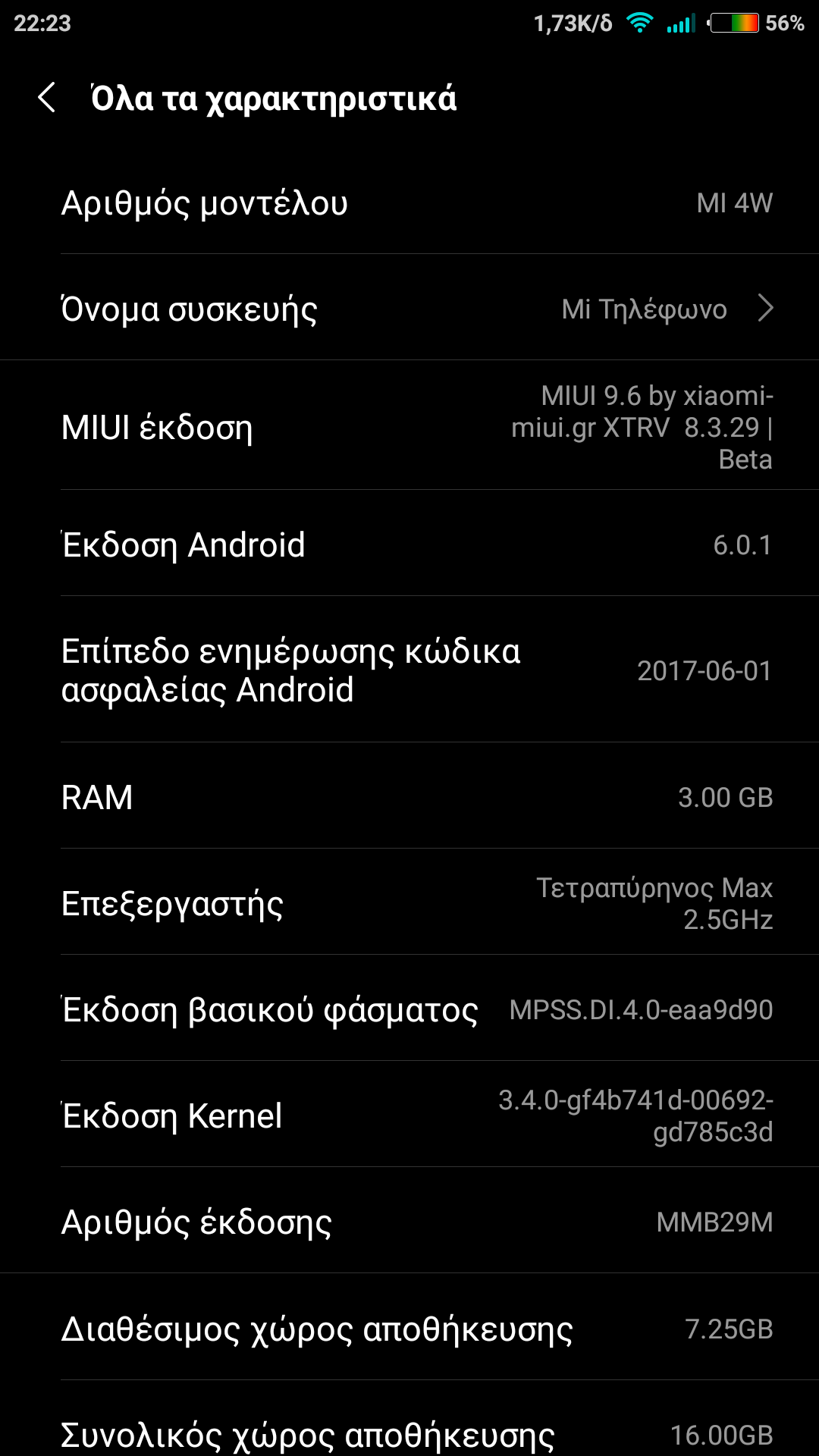819x1456 pixels.
Task: Go back from Όλα τα χαρακτηριστικά
Action: (47, 98)
